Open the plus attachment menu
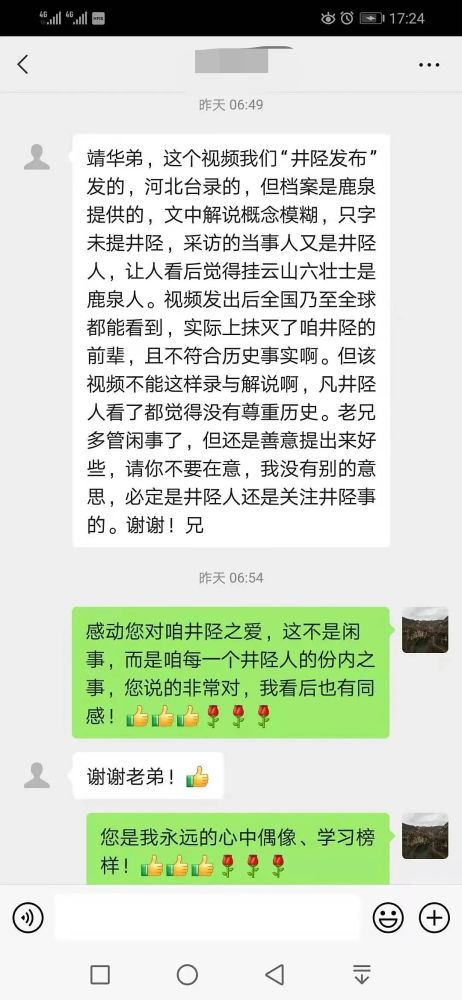Image resolution: width=462 pixels, height=1000 pixels. [x=434, y=918]
